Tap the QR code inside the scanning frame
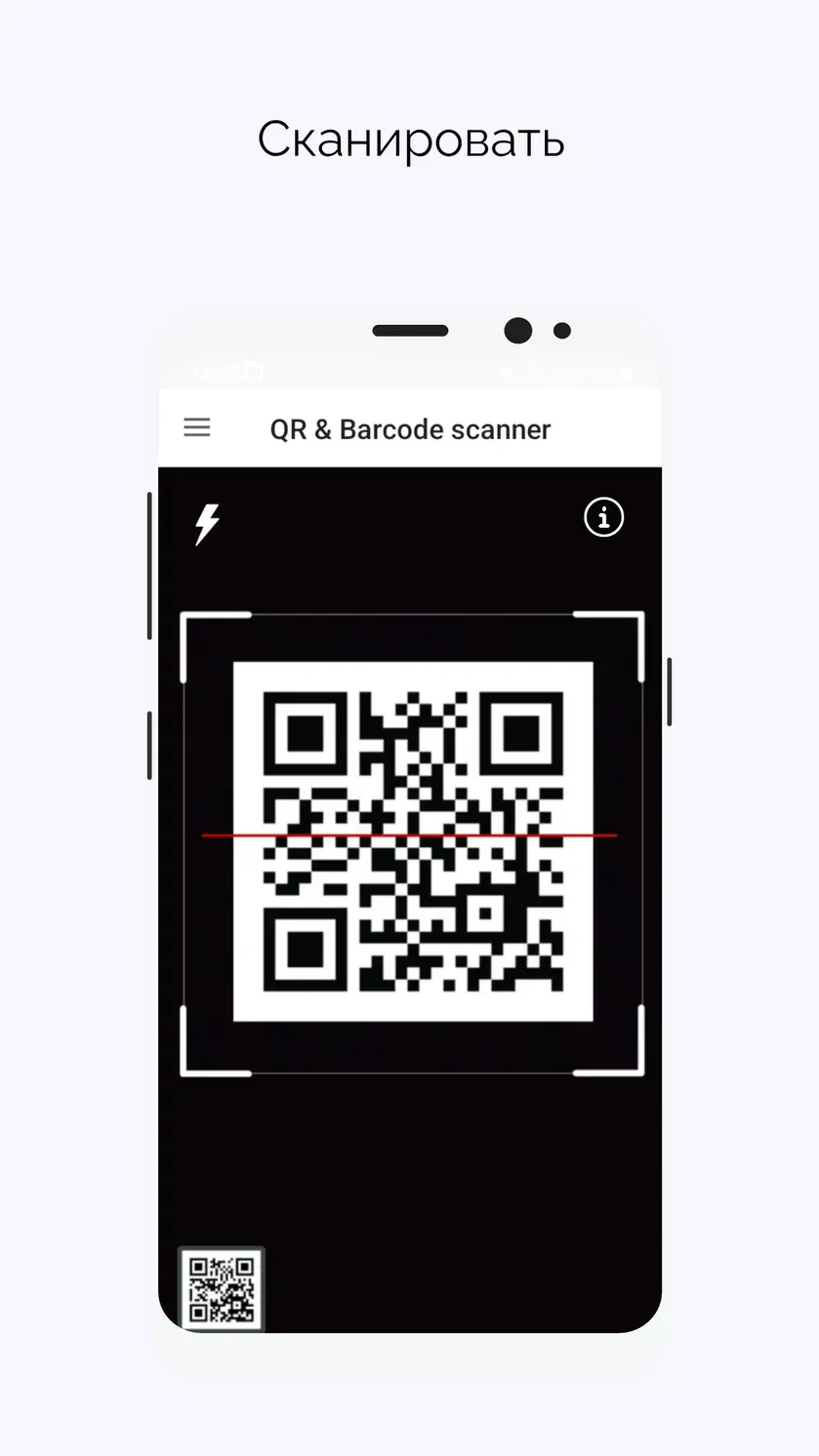 (x=410, y=837)
